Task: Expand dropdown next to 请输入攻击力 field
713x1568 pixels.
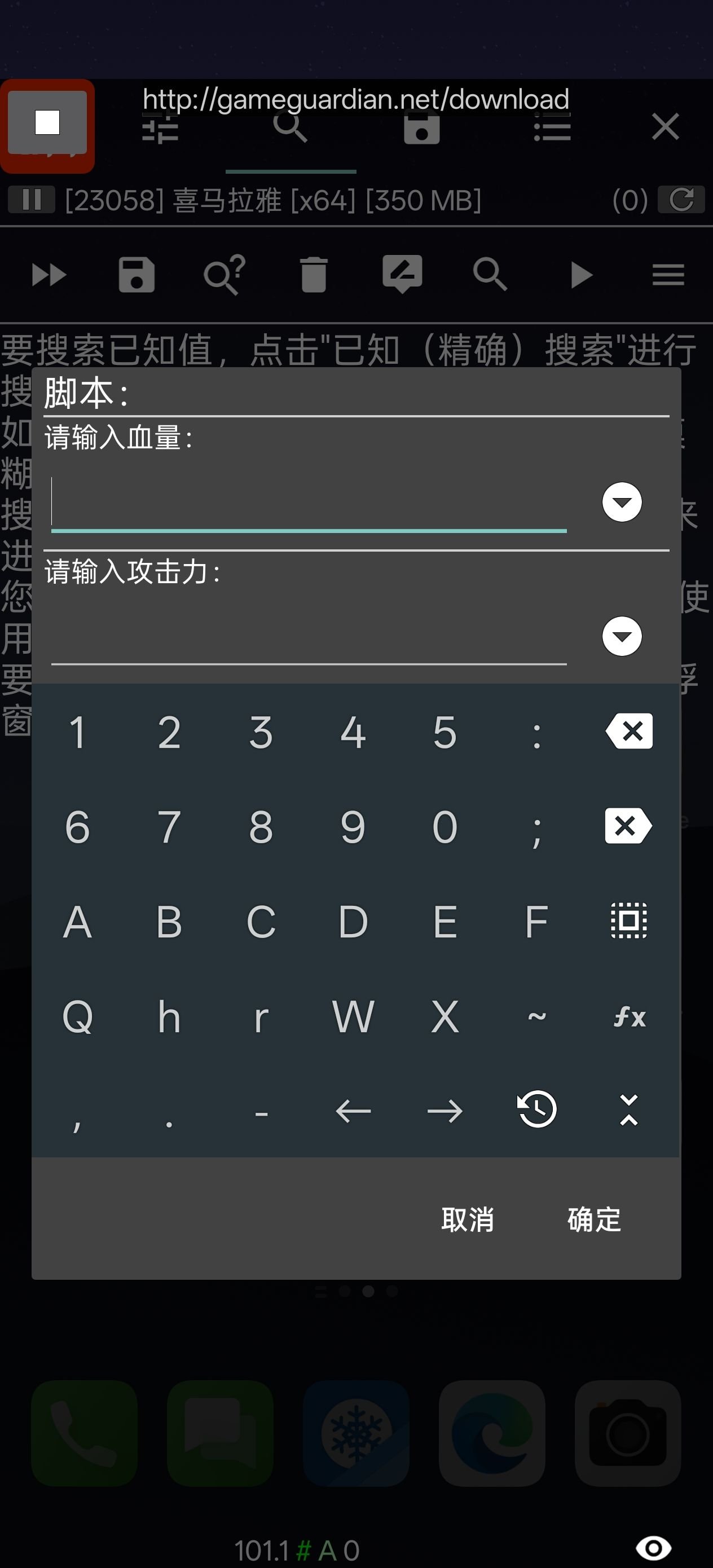Action: [621, 637]
